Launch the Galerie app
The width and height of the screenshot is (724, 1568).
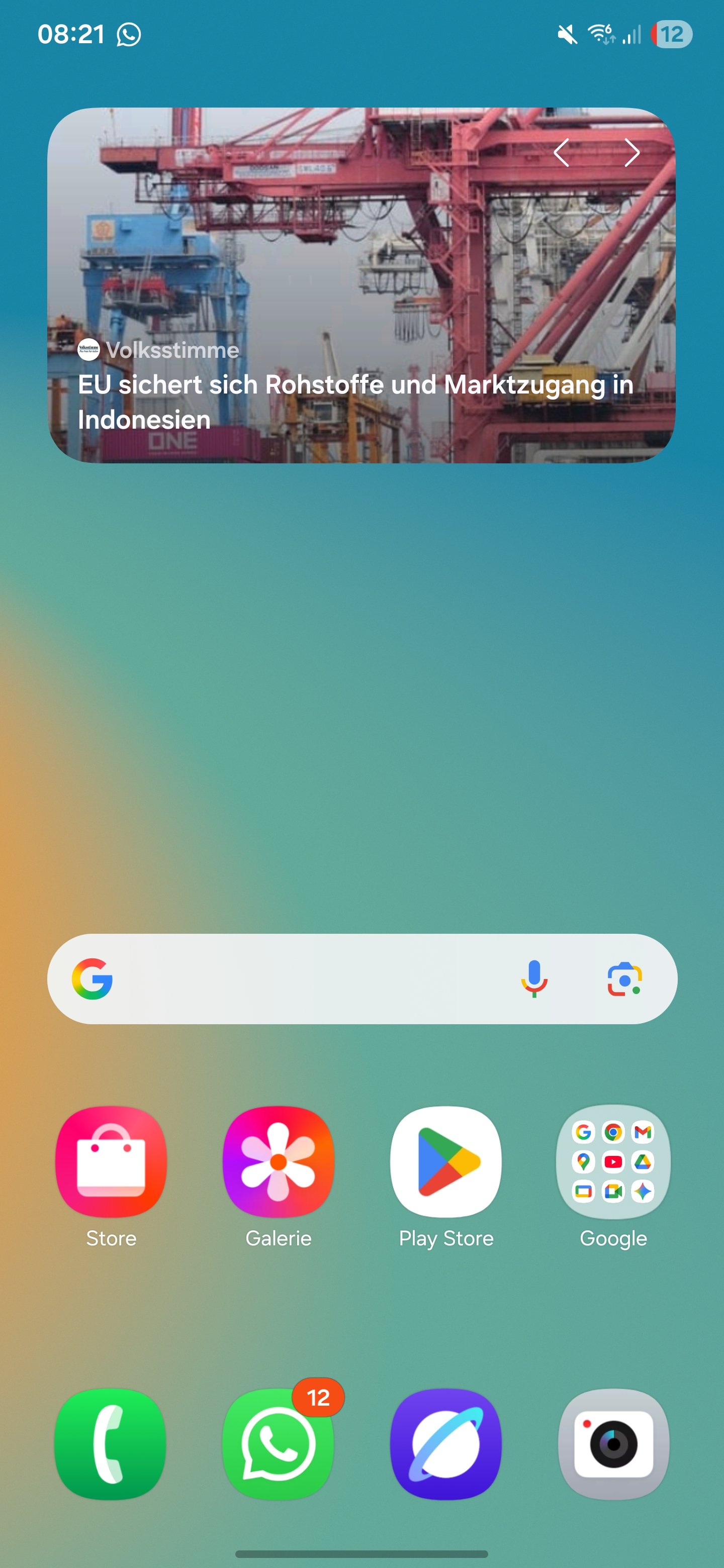(278, 1161)
